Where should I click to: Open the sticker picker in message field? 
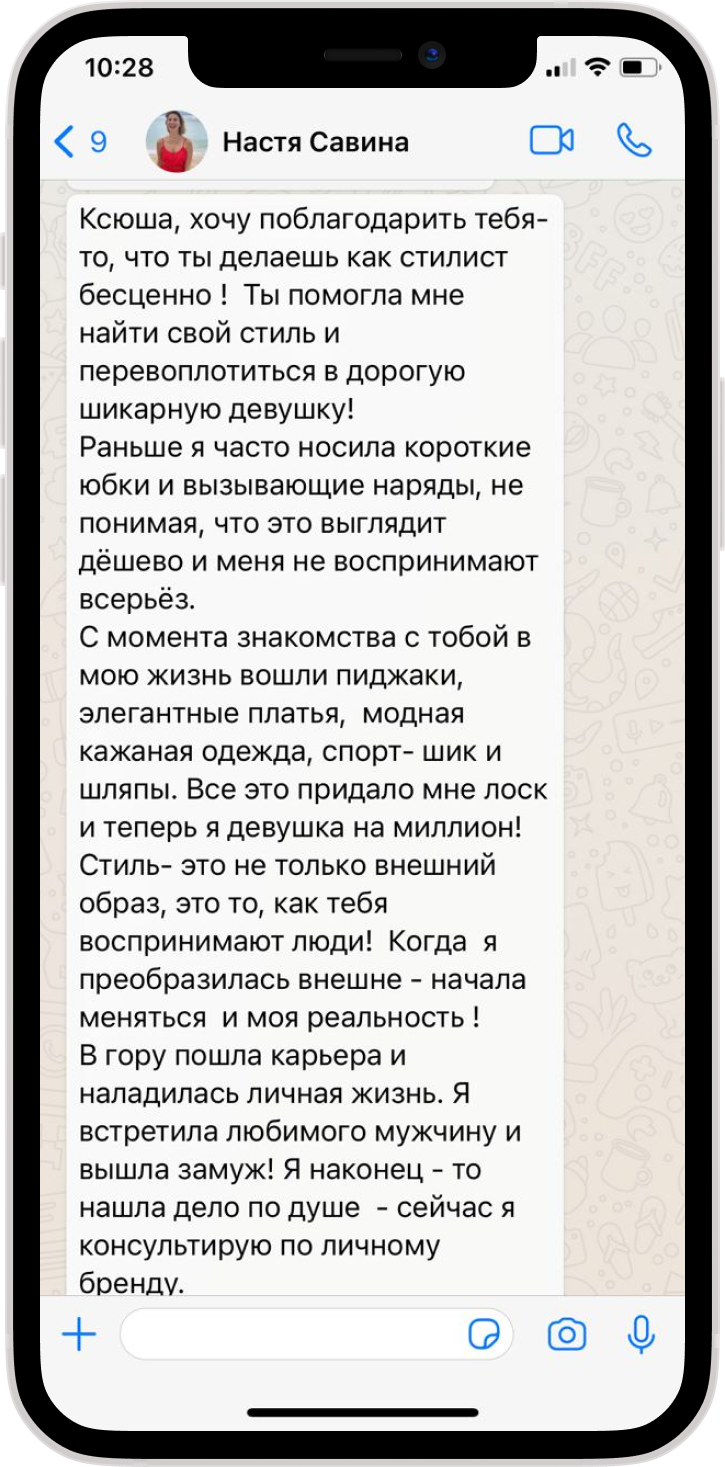pyautogui.click(x=484, y=1334)
